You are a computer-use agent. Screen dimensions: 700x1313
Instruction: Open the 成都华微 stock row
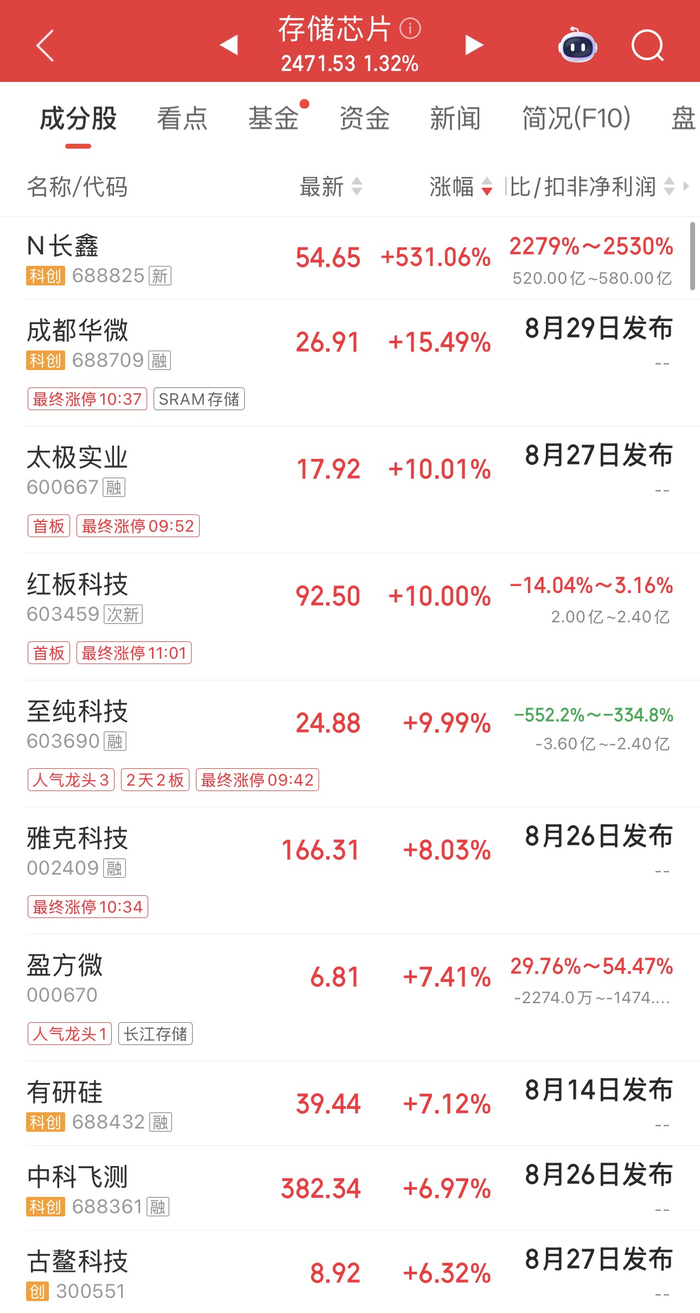350,363
